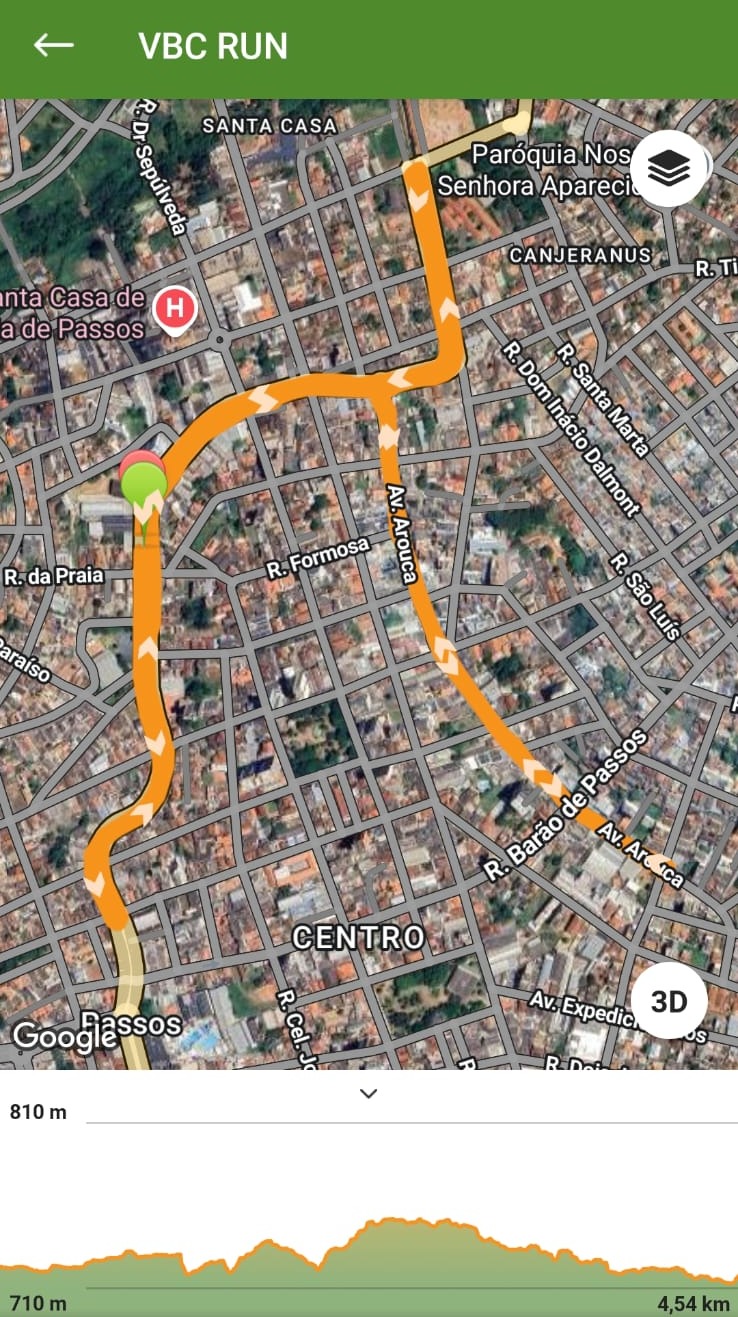The image size is (738, 1317).
Task: Collapse the elevation panel chevron
Action: coord(369,1093)
